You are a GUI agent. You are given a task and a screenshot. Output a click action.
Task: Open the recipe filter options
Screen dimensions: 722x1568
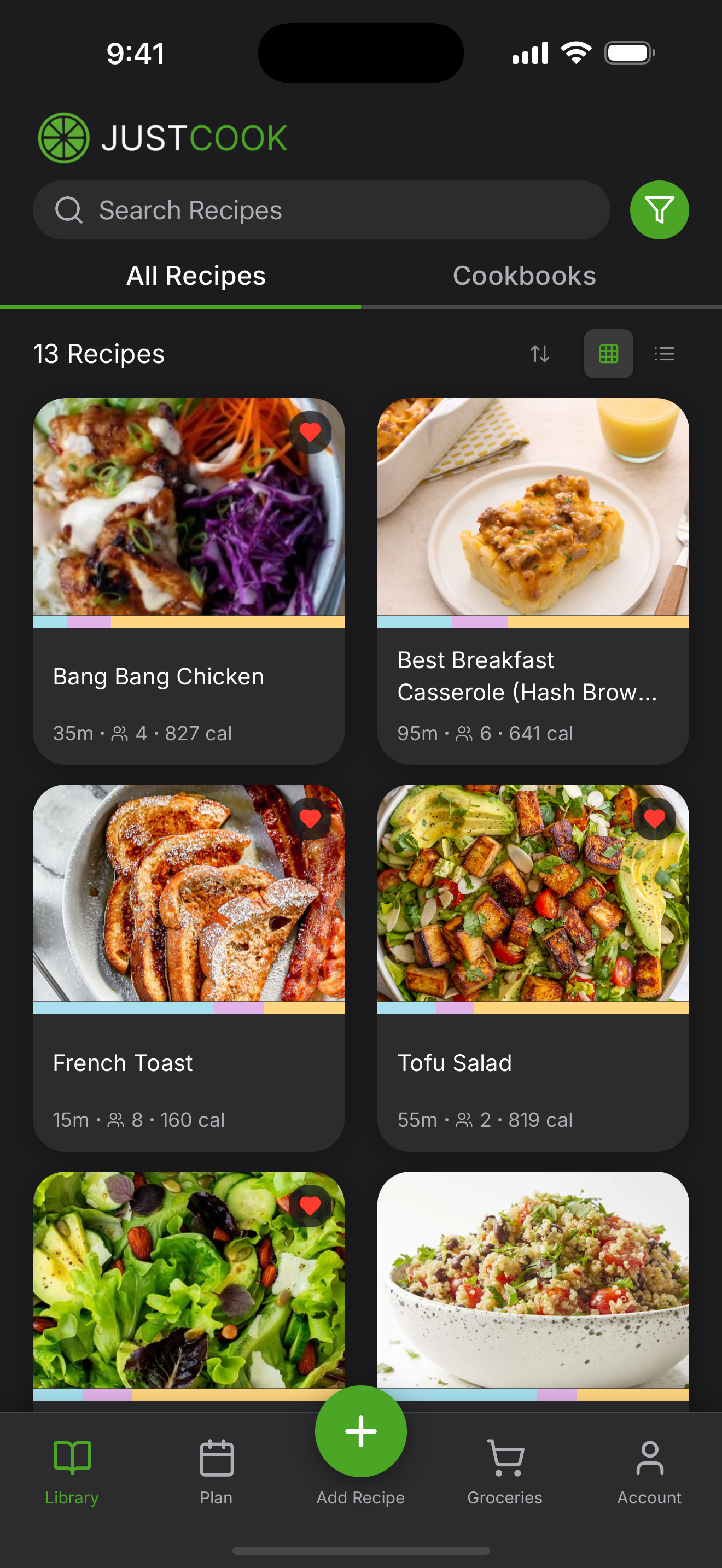click(x=659, y=210)
